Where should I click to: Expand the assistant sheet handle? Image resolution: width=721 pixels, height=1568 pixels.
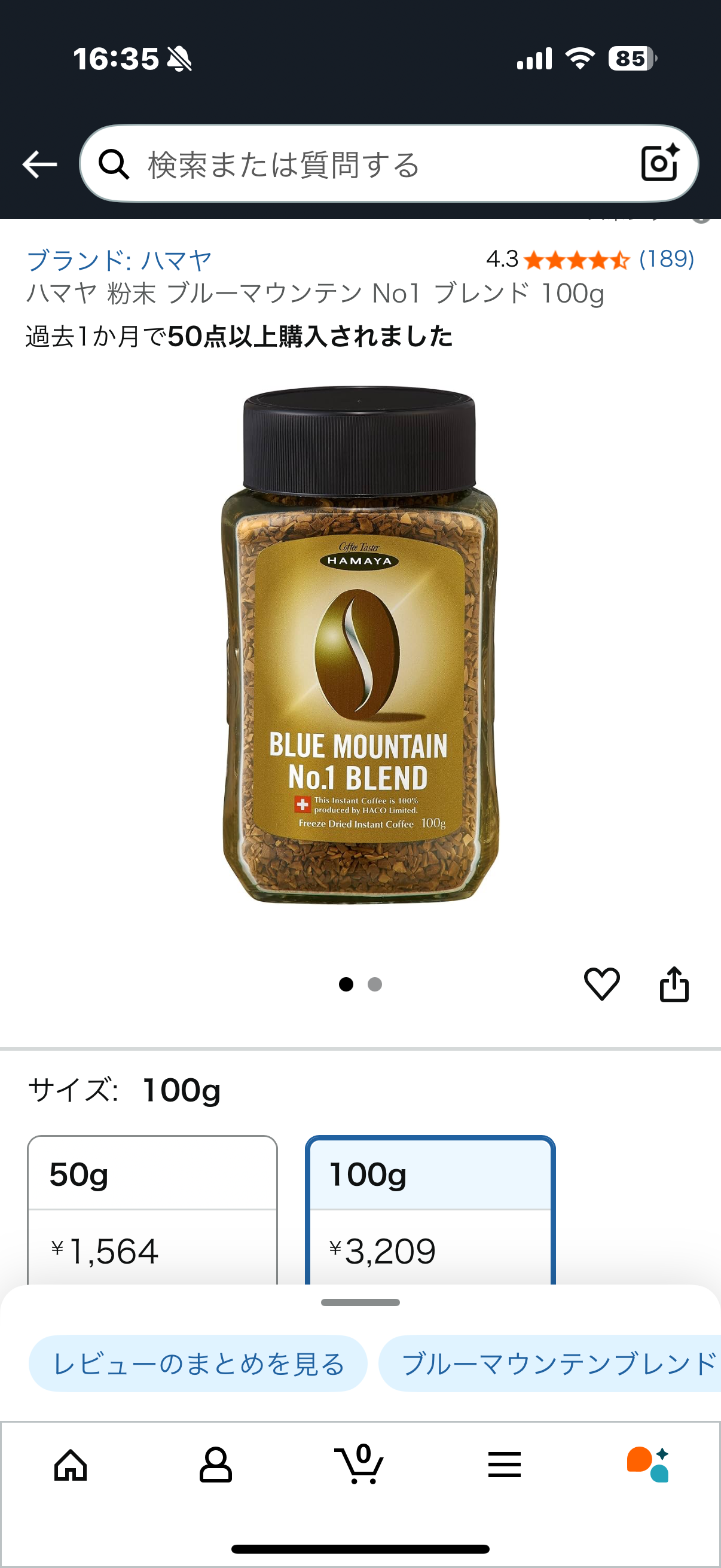pyautogui.click(x=360, y=1302)
